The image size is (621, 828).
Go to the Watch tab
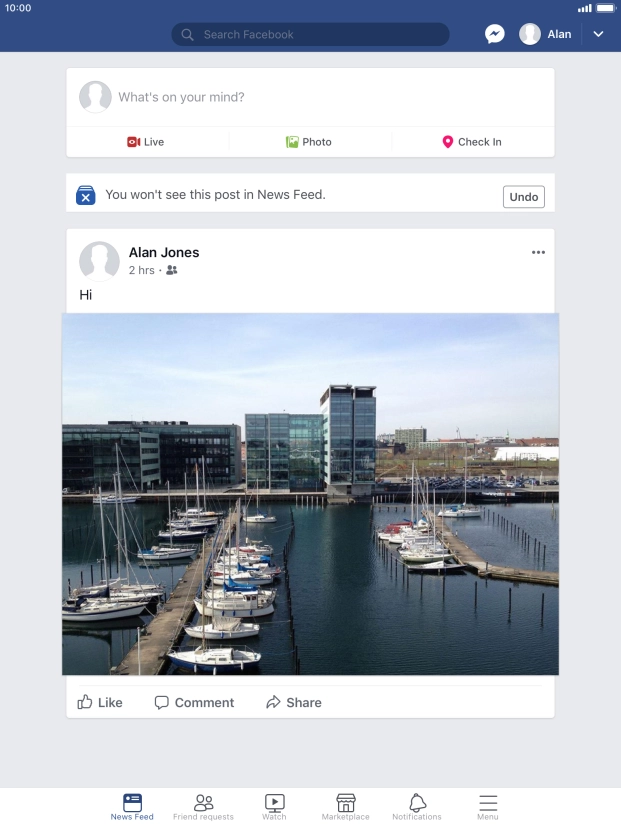click(274, 807)
